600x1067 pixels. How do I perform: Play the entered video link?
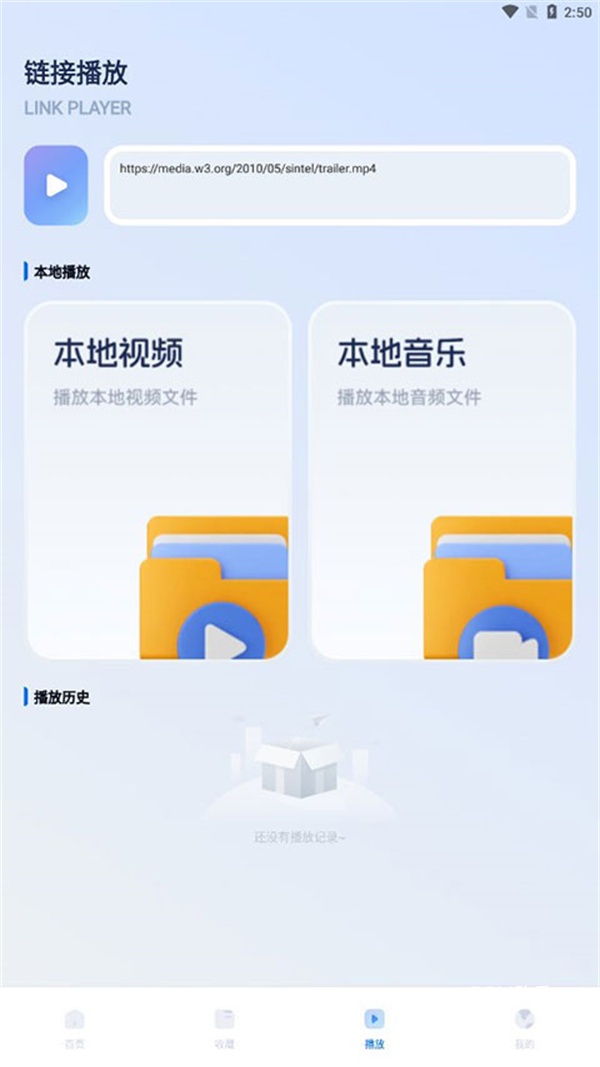tap(56, 185)
